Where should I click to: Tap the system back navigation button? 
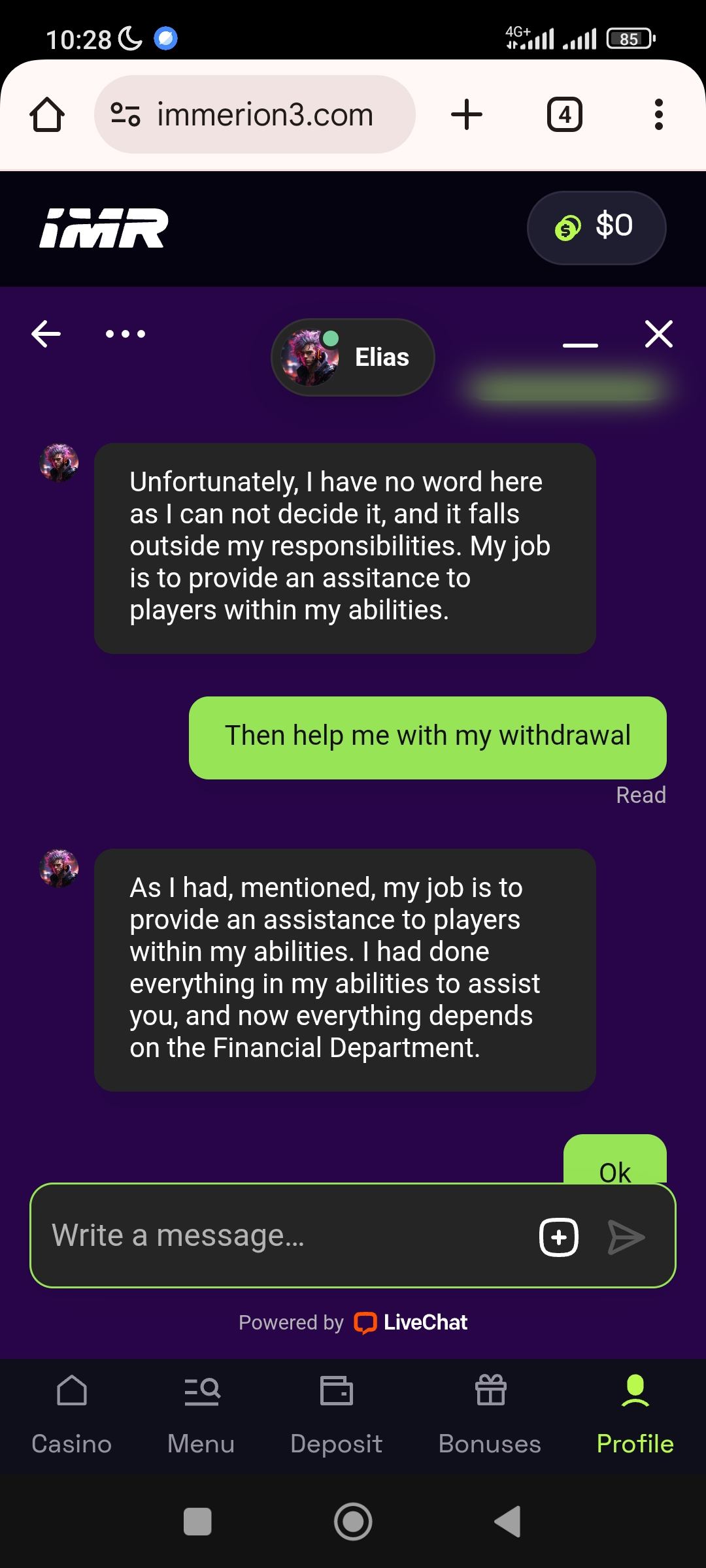click(x=507, y=1522)
